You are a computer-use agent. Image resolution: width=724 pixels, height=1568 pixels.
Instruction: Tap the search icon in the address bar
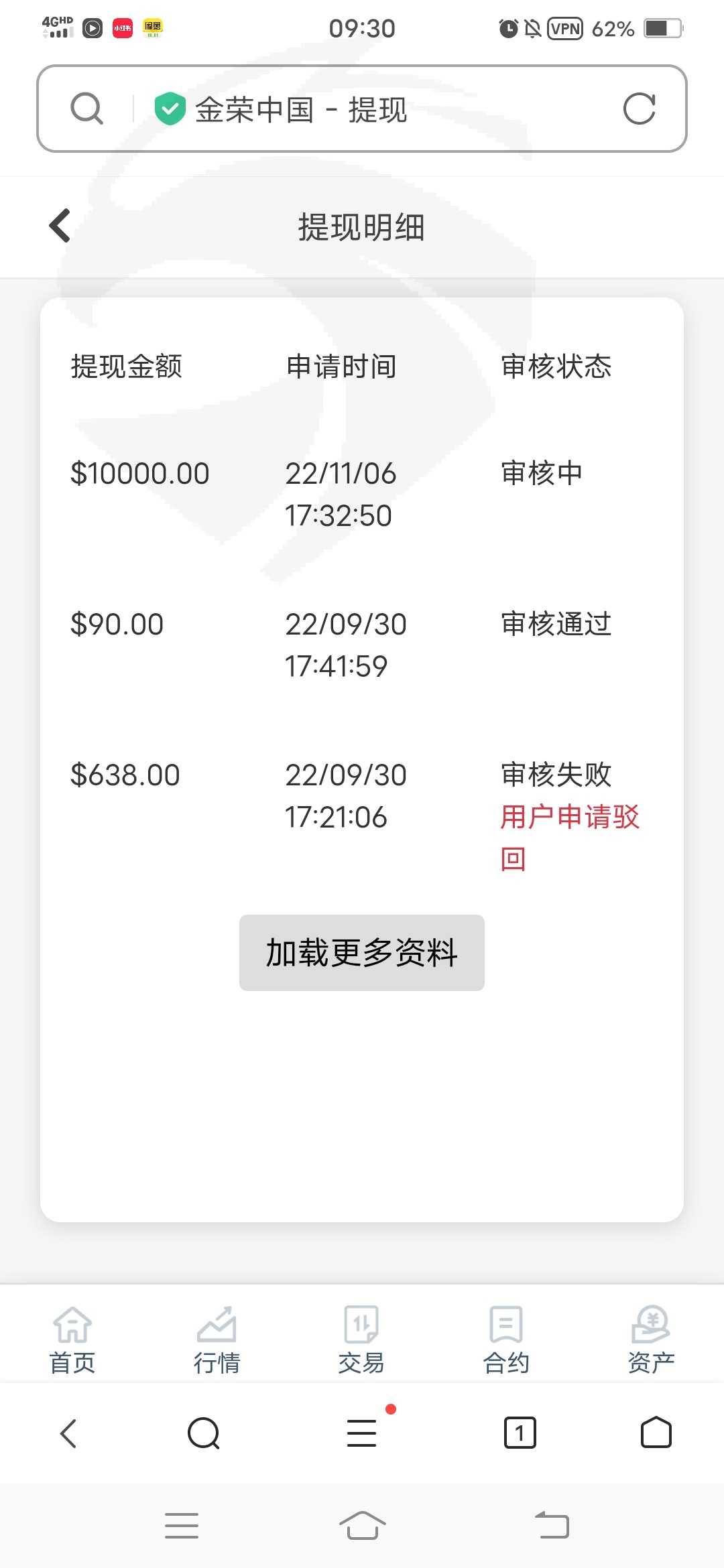click(x=86, y=109)
